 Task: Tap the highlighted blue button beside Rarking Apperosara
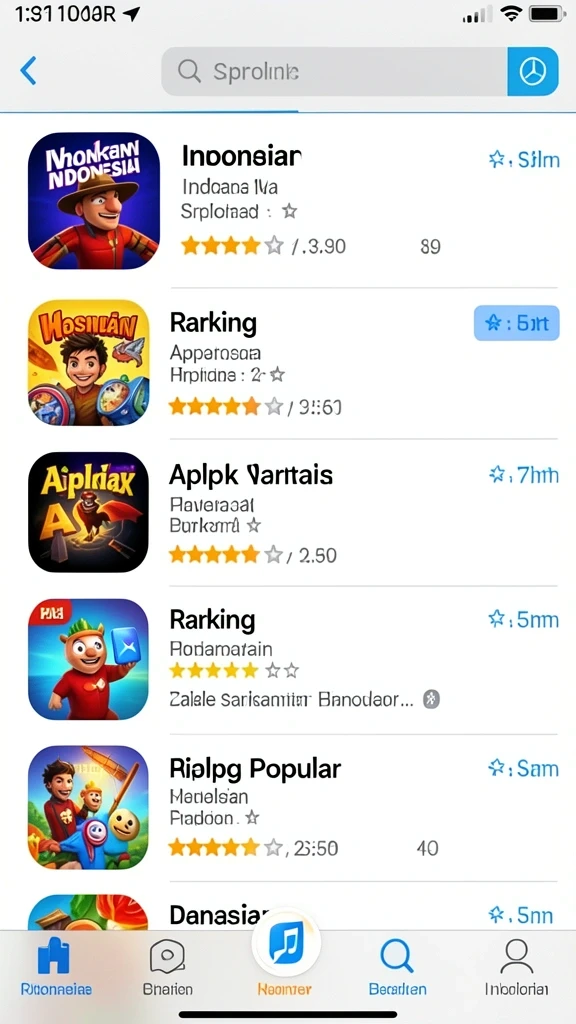tap(517, 323)
